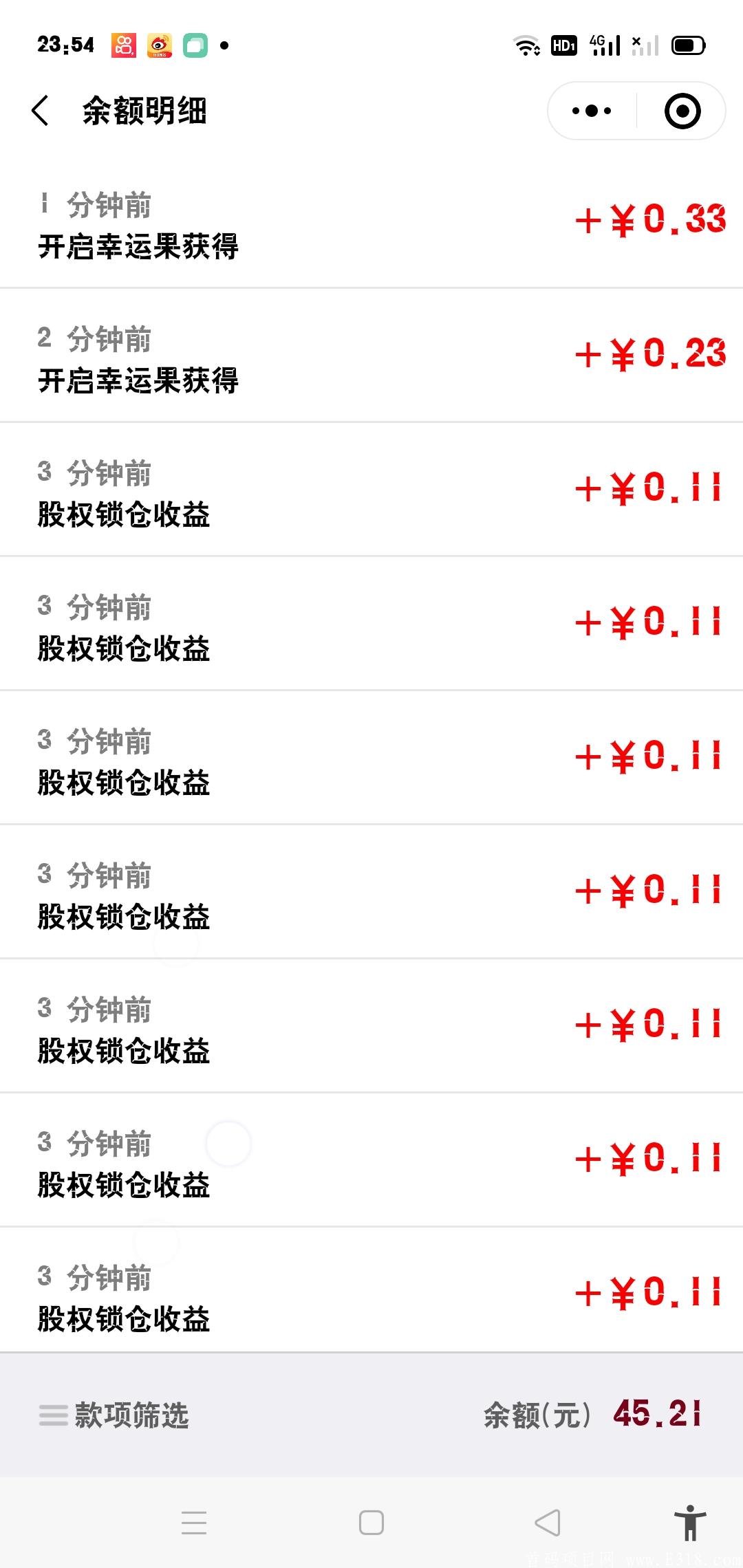Screen dimensions: 743x1568
Task: Select the second 股权锁仓收益 record
Action: coord(371,622)
